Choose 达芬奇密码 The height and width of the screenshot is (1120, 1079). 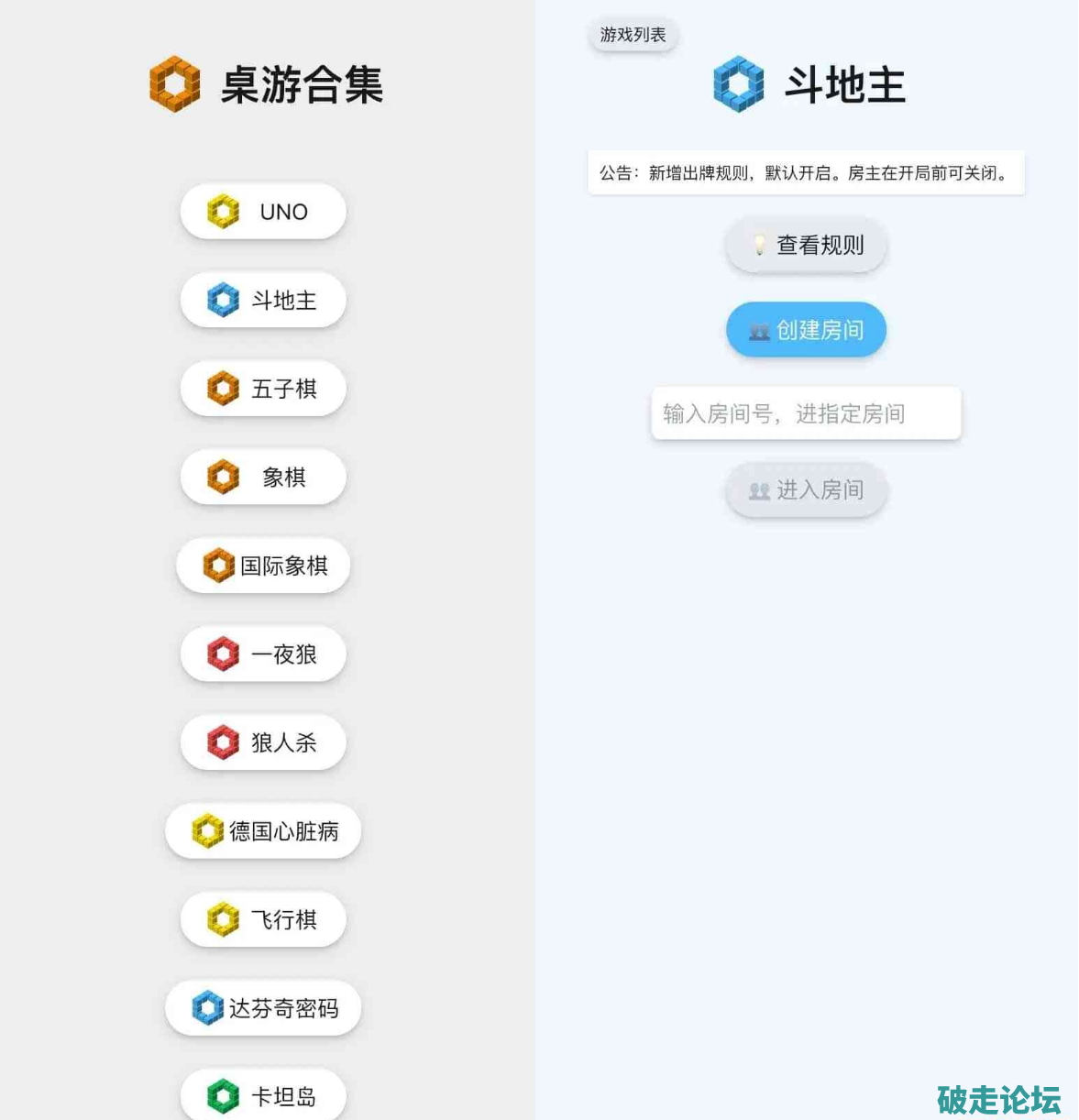263,1008
